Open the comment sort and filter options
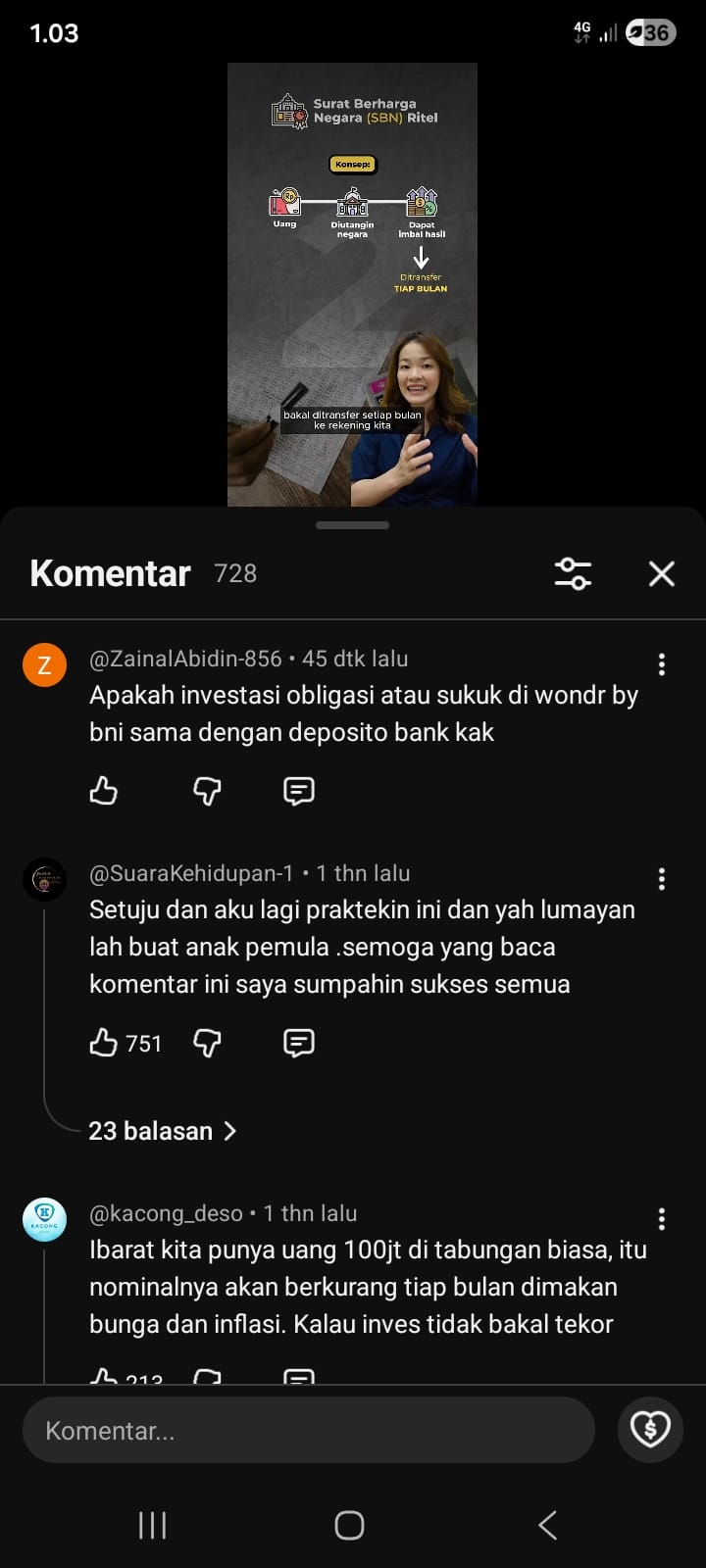706x1568 pixels. pyautogui.click(x=573, y=573)
